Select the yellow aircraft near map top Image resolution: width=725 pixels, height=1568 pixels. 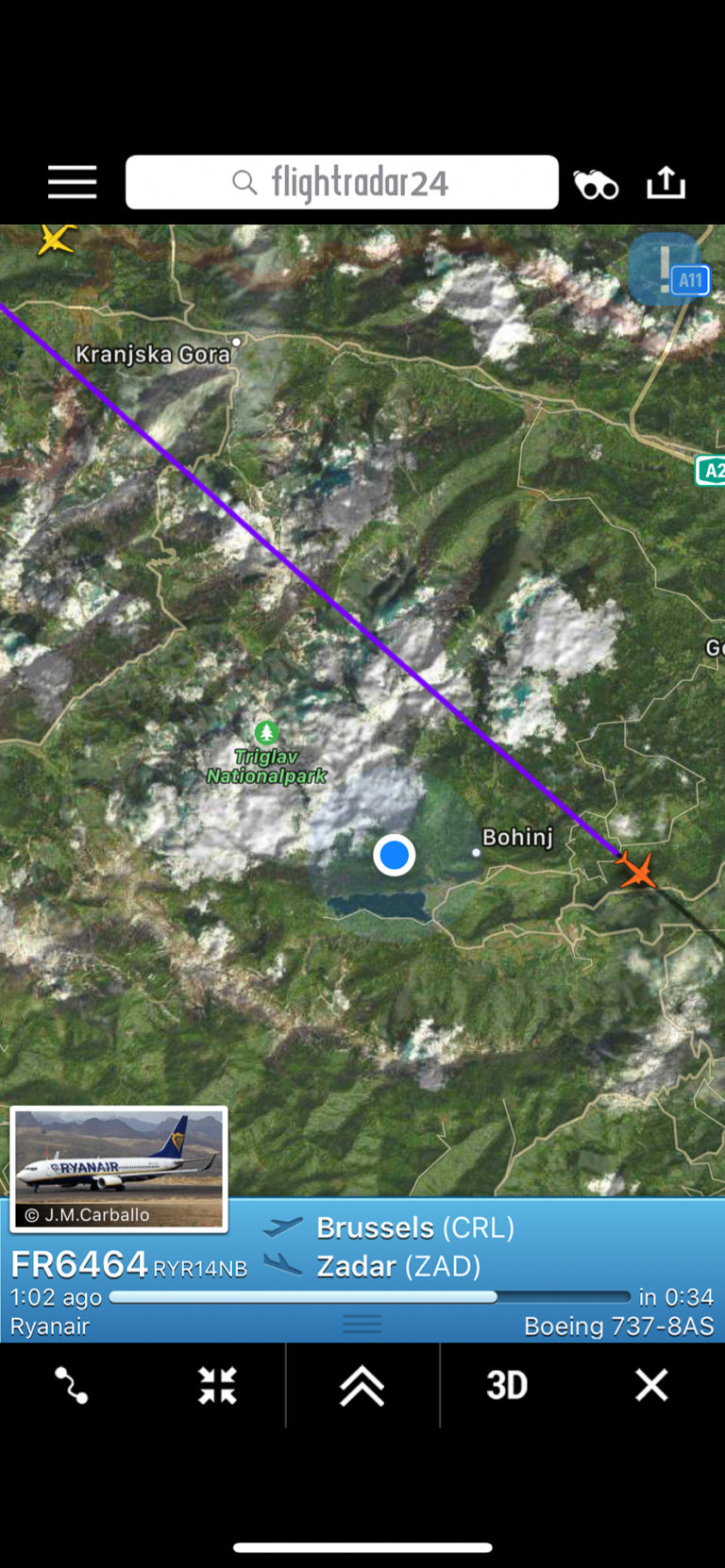click(x=56, y=239)
